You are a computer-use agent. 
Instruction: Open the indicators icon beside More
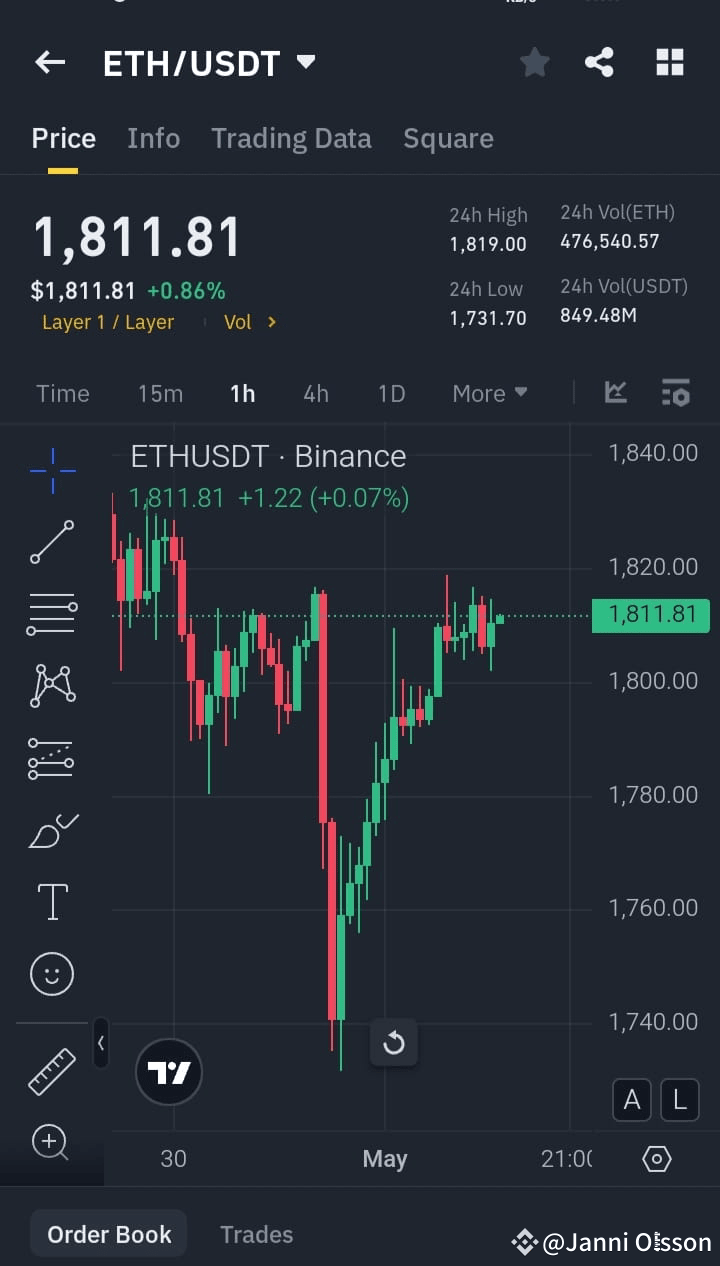[x=615, y=393]
